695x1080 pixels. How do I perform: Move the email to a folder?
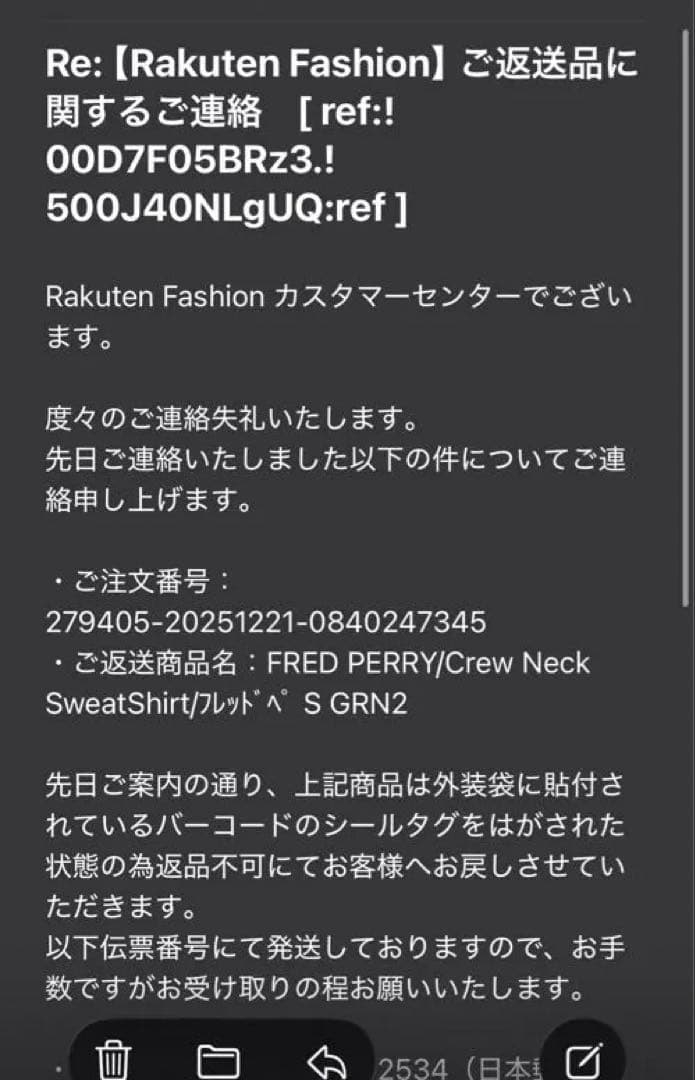point(218,1059)
